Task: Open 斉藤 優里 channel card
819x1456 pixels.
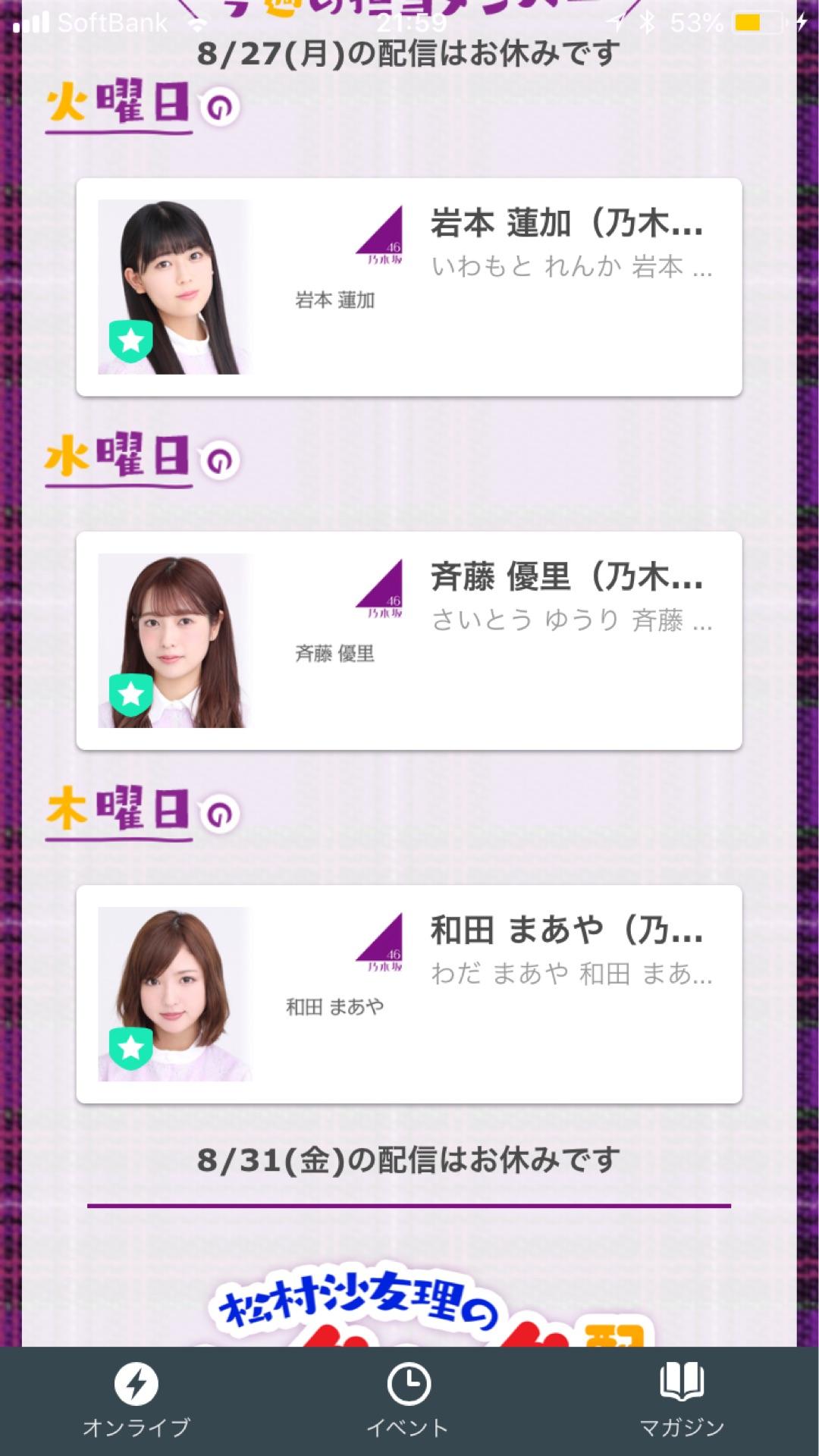Action: [x=409, y=641]
